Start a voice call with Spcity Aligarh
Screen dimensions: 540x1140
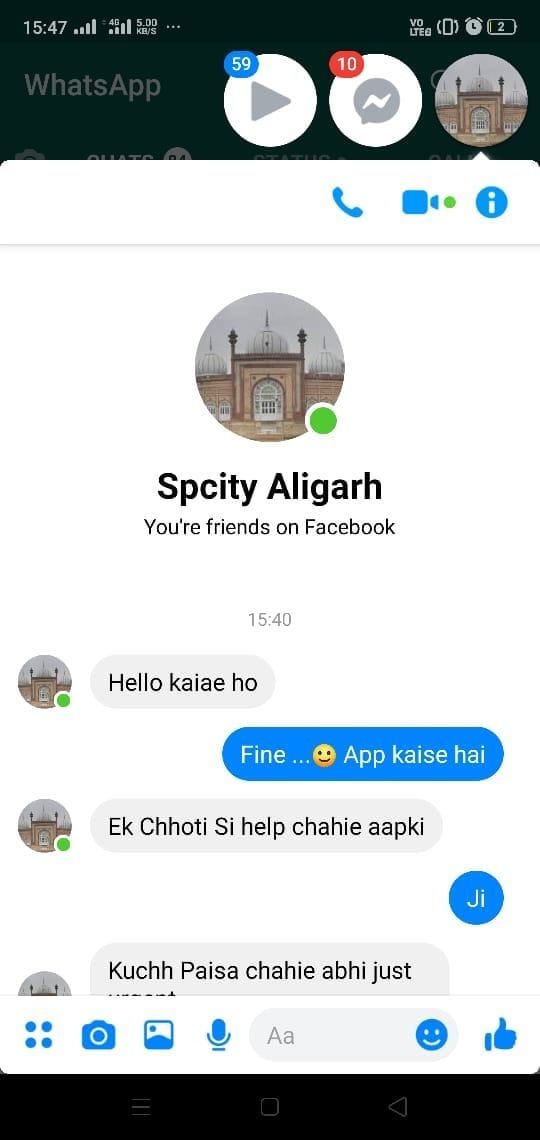347,203
